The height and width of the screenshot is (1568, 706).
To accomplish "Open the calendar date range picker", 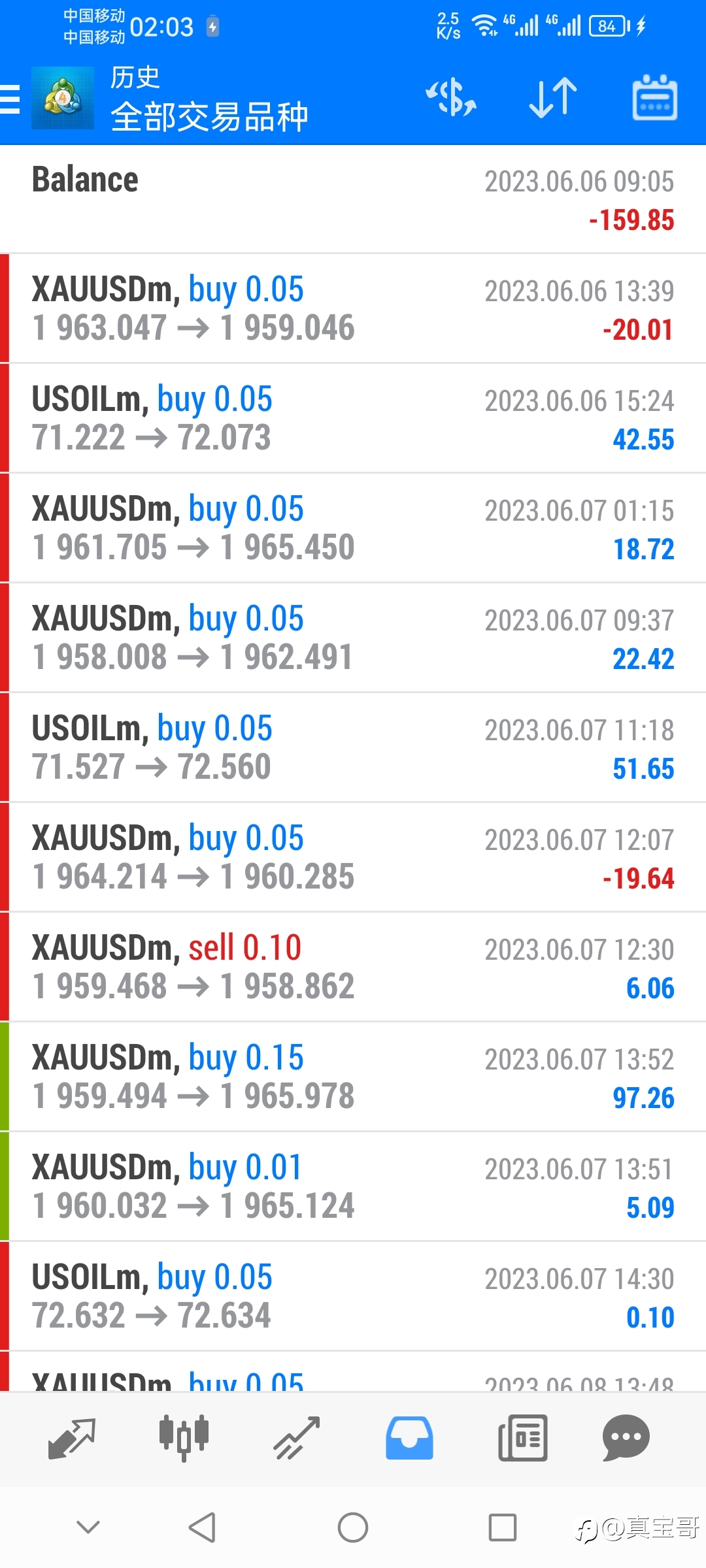I will tap(654, 97).
